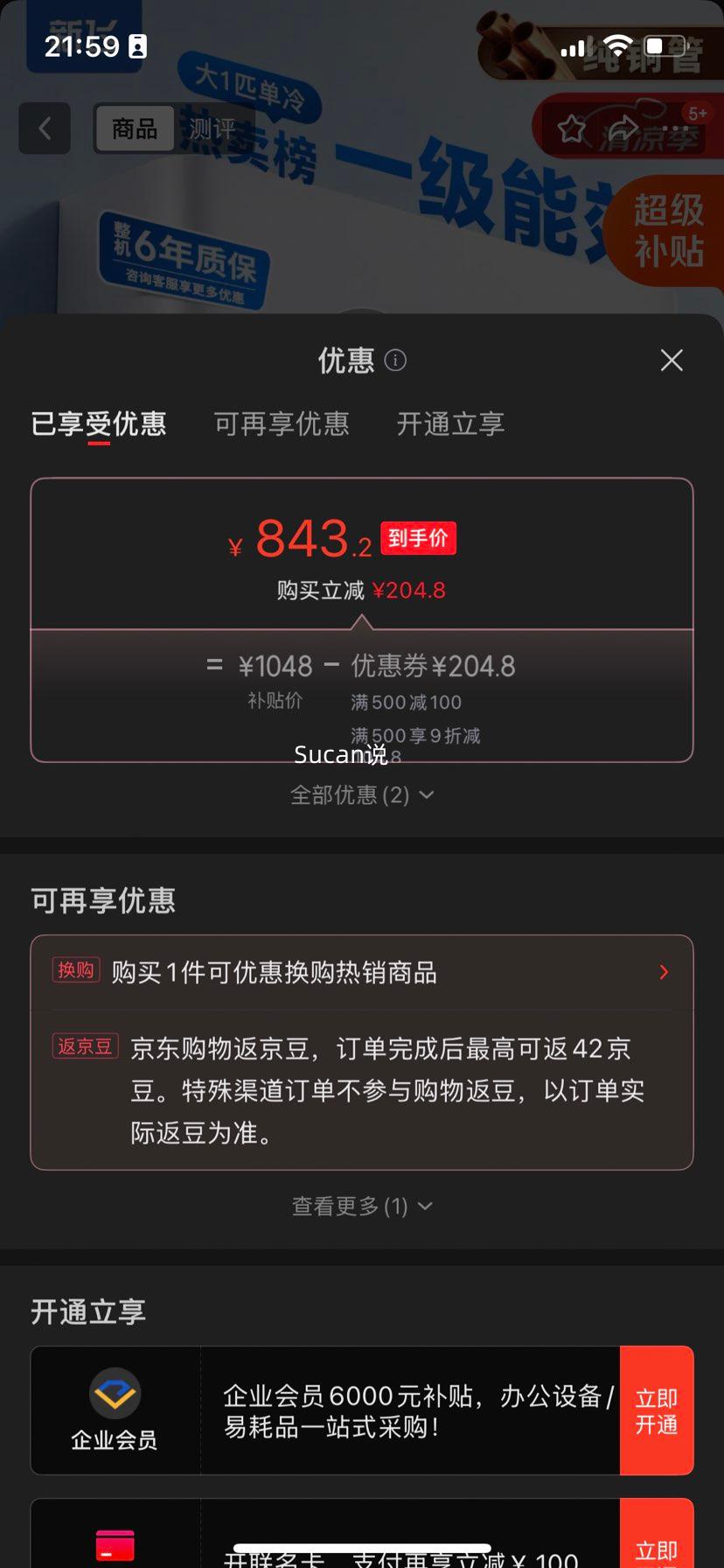Favorite this product with the star icon
The image size is (724, 1568).
(572, 129)
